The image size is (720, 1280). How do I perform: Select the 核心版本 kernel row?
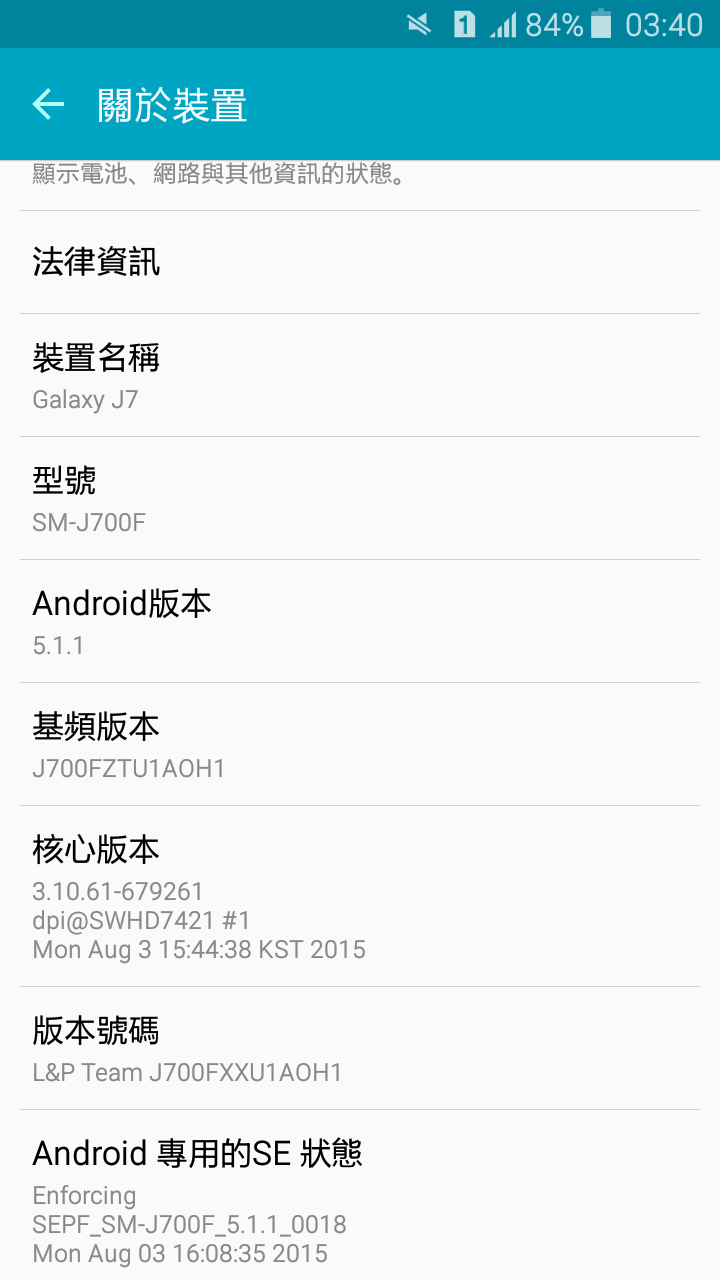pyautogui.click(x=360, y=897)
